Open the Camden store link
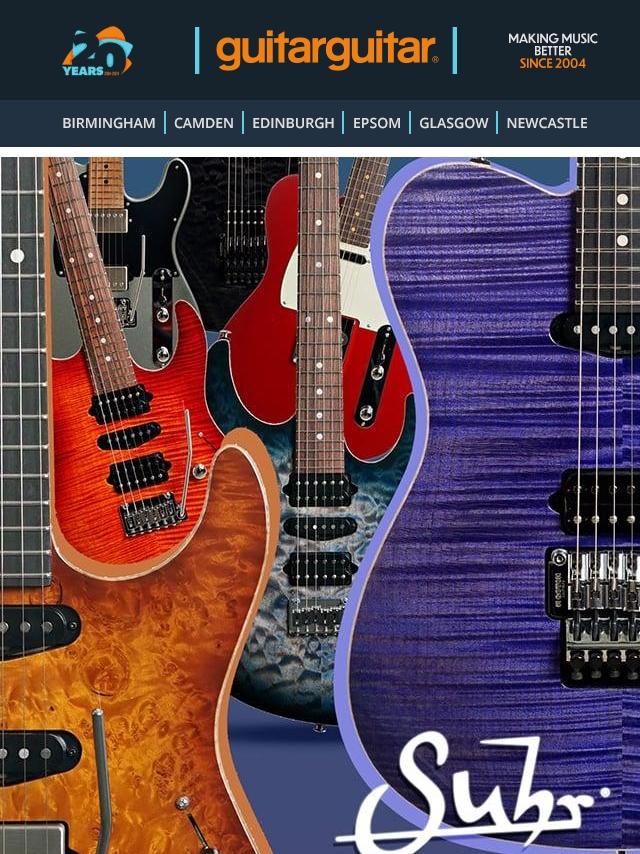 click(x=203, y=124)
